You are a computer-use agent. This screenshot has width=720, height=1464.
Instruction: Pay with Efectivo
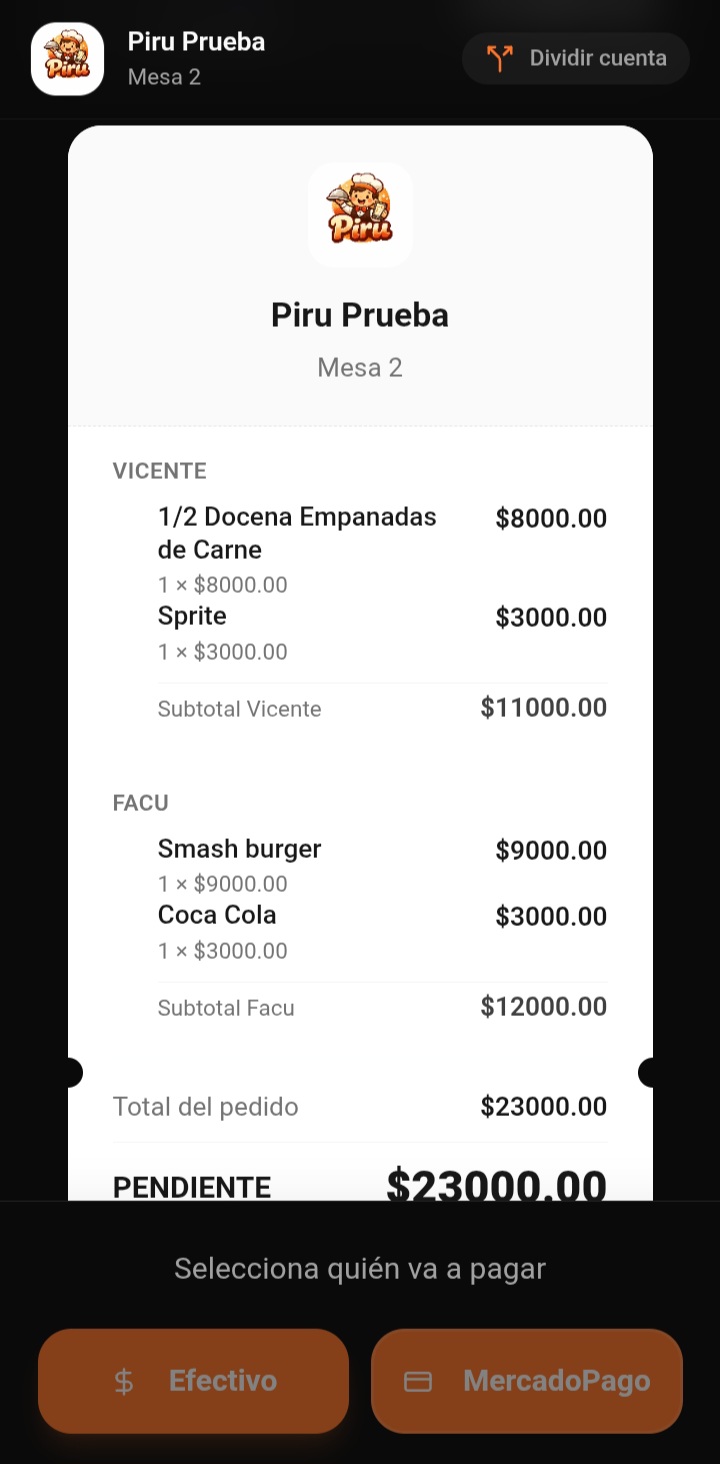194,1381
